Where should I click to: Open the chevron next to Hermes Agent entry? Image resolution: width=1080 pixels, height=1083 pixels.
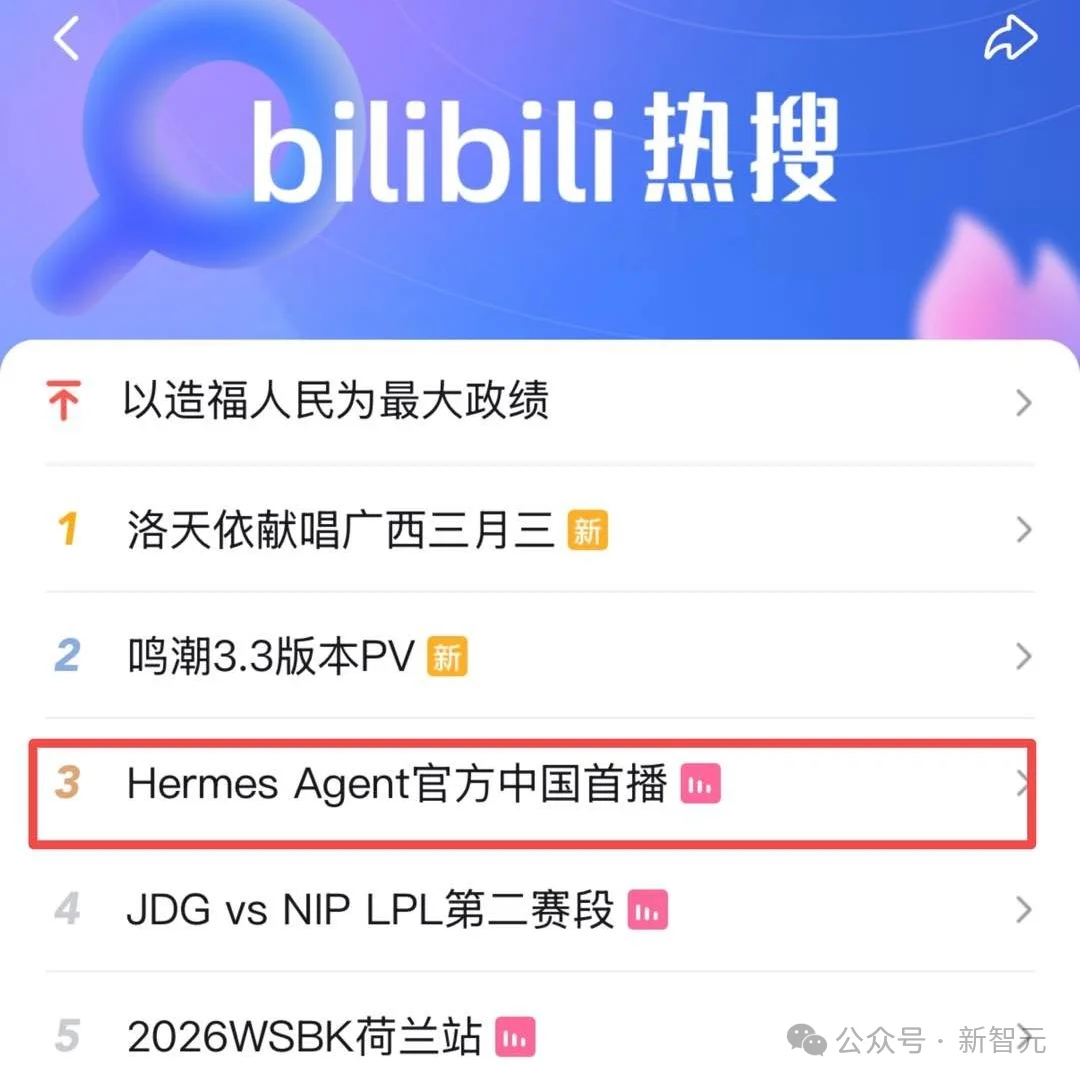coord(1022,784)
